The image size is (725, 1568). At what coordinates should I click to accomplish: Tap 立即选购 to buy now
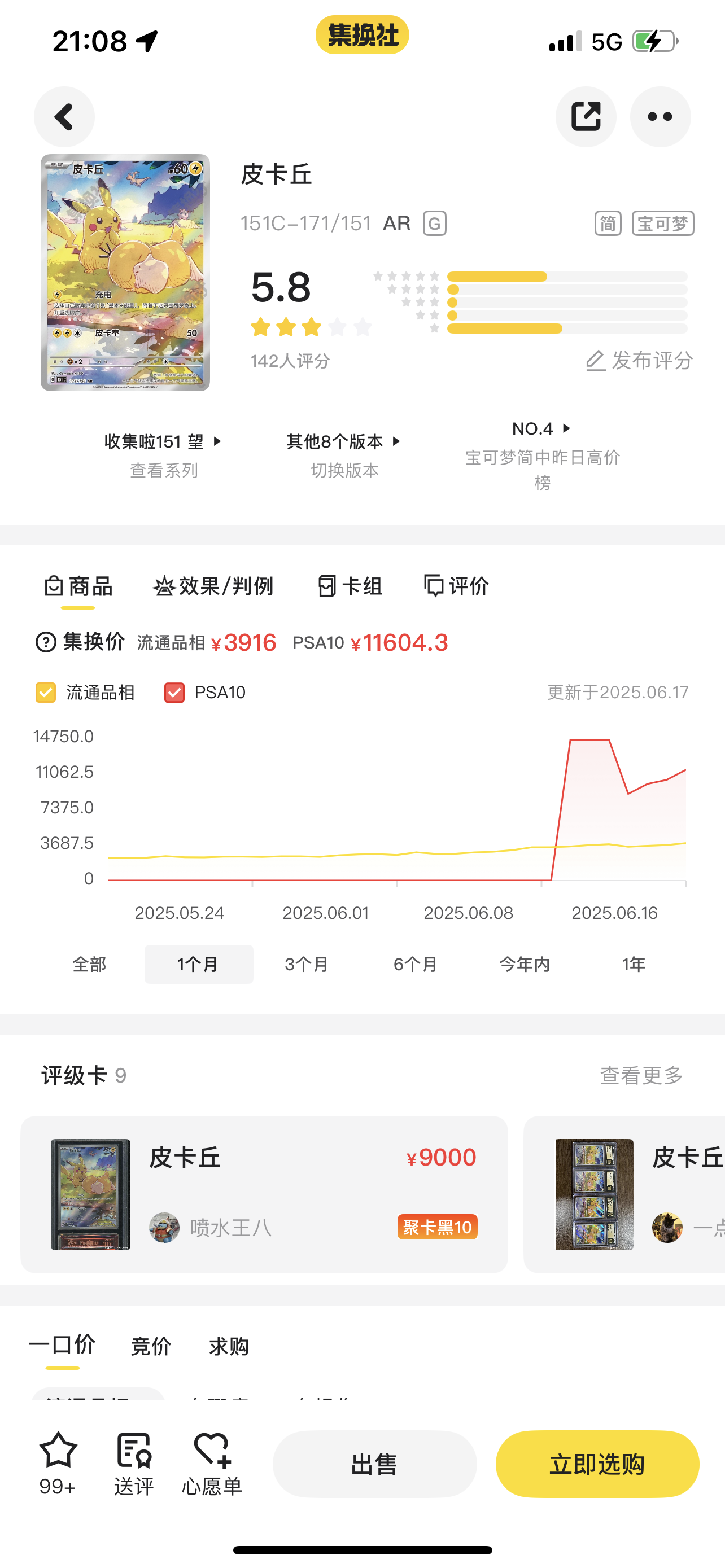(x=597, y=1464)
